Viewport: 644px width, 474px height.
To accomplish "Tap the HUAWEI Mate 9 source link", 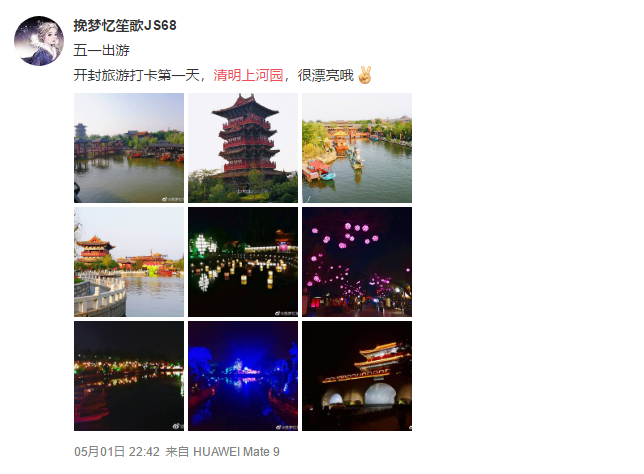I will tap(236, 452).
